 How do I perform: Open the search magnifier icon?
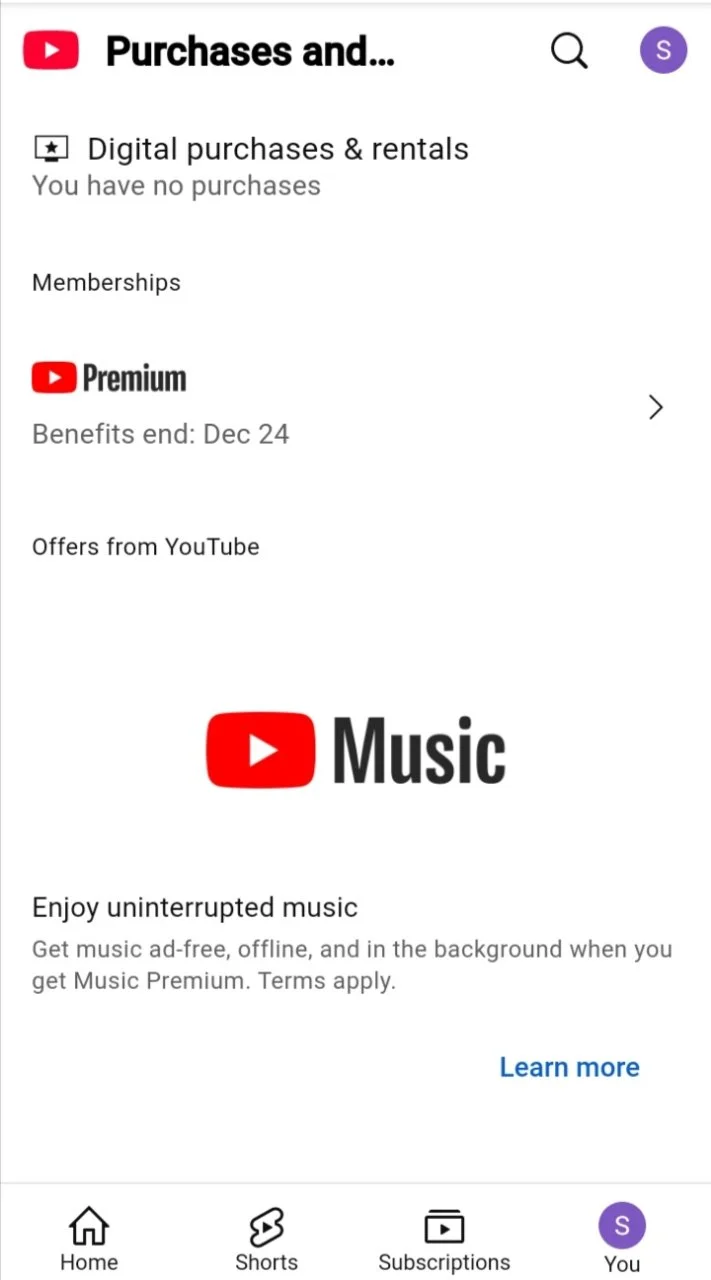pos(569,50)
